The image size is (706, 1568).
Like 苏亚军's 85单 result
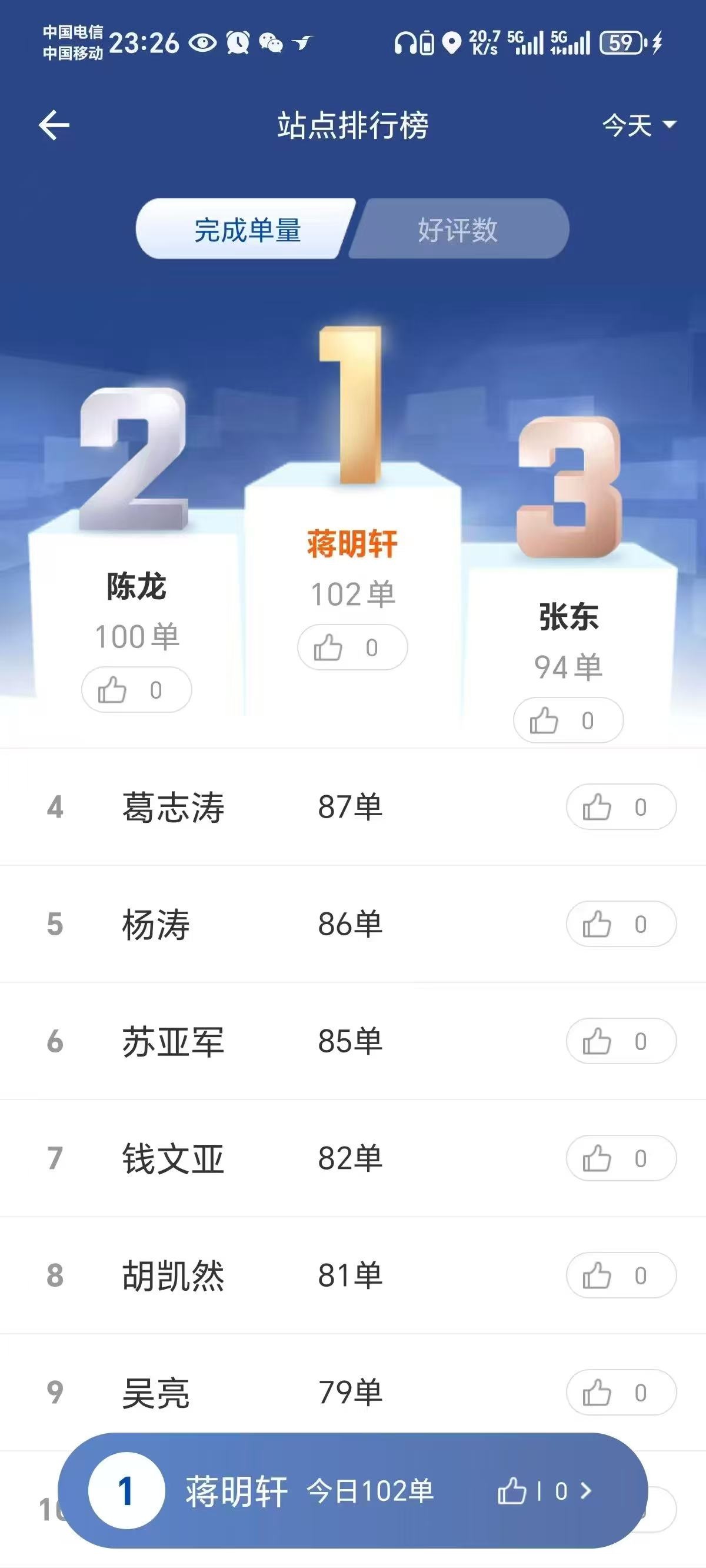coord(621,1041)
